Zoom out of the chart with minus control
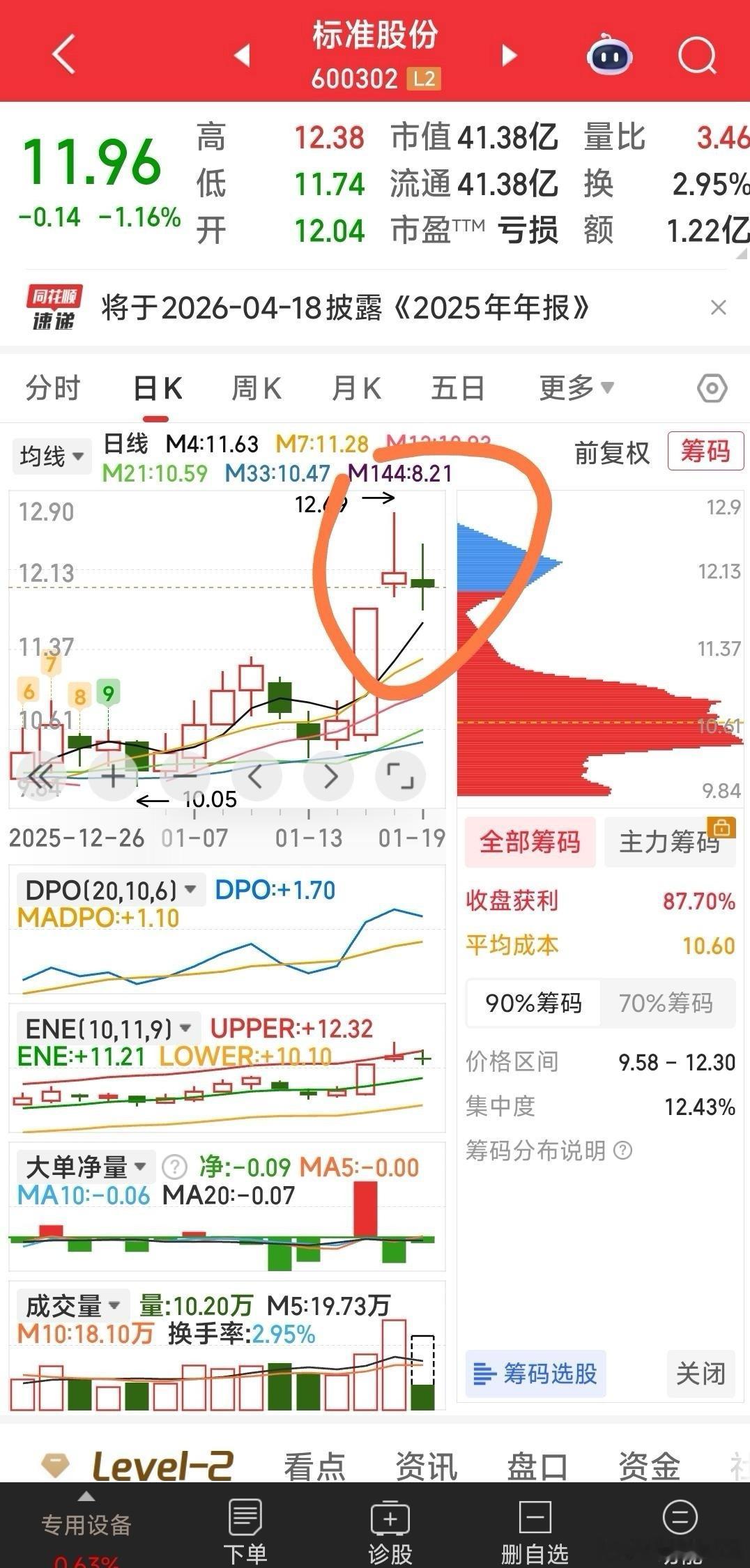This screenshot has width=750, height=1568. tap(185, 776)
